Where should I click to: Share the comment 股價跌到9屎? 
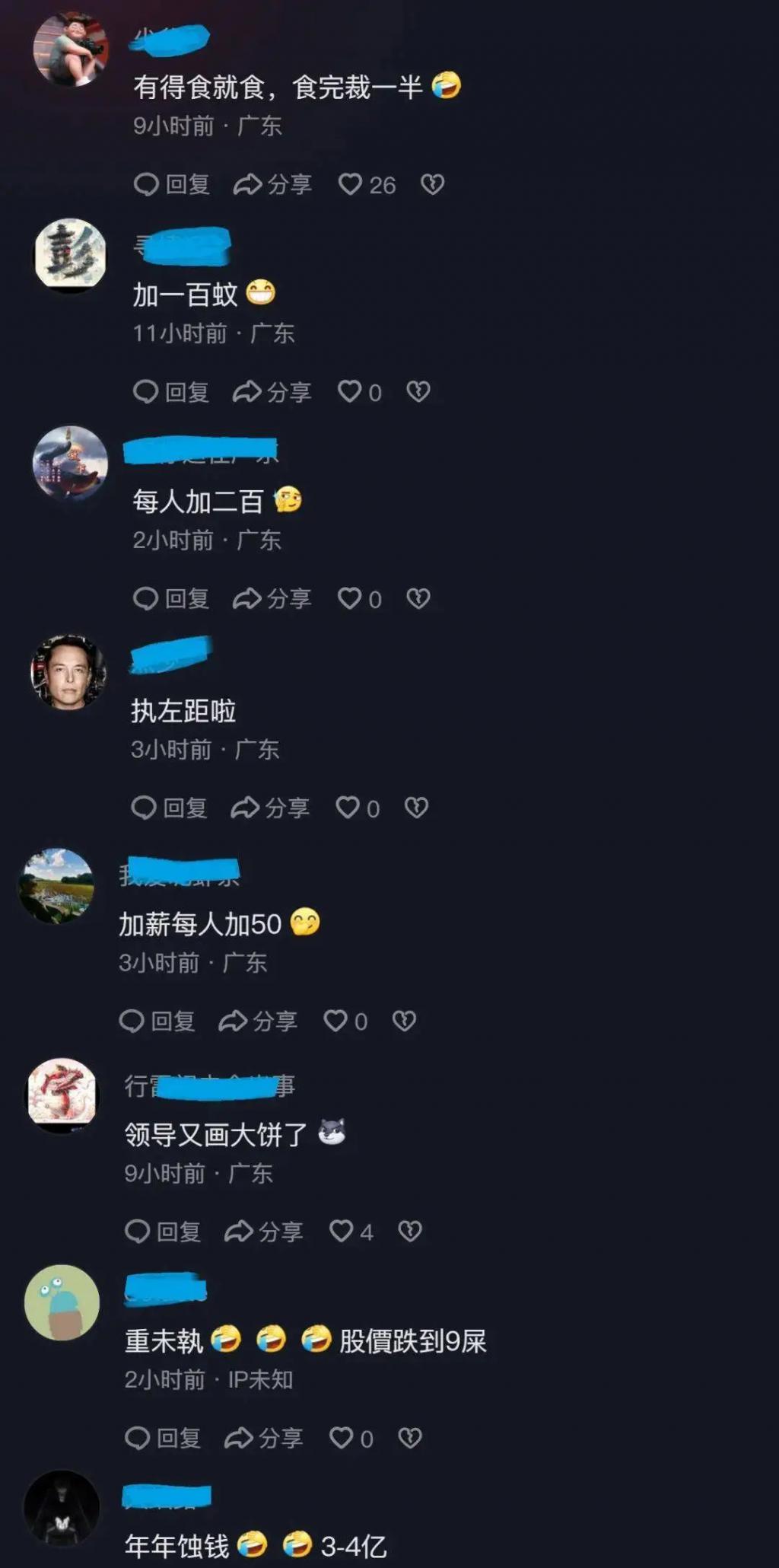(263, 1438)
